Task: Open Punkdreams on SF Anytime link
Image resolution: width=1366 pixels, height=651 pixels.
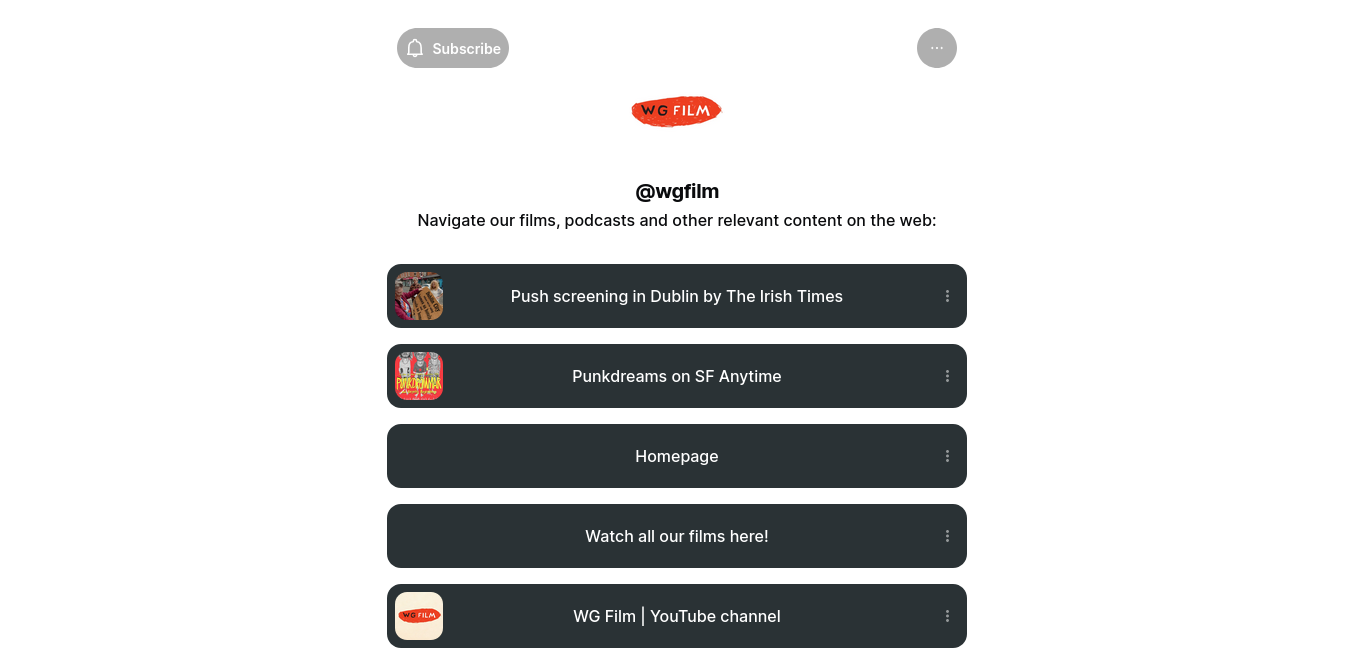Action: pos(676,376)
